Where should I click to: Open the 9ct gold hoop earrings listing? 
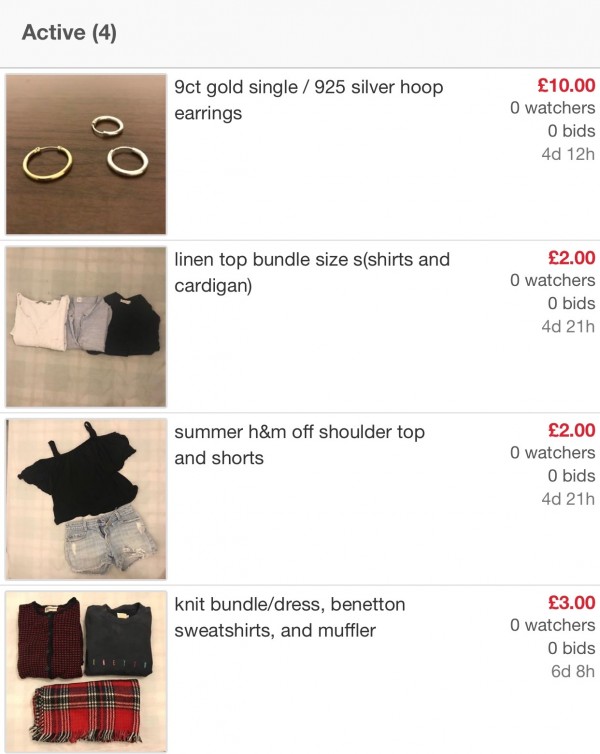(x=308, y=100)
